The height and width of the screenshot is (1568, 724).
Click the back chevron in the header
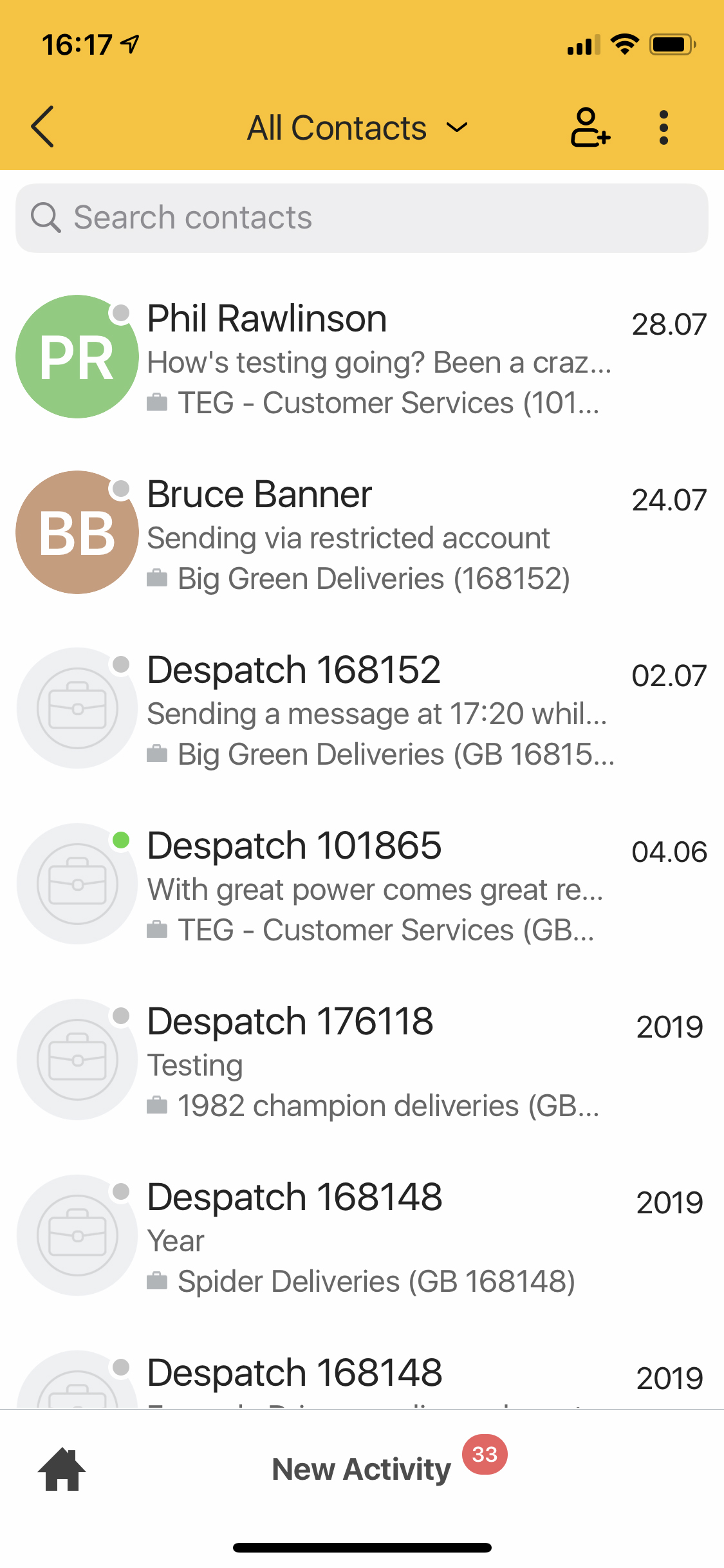(x=41, y=127)
